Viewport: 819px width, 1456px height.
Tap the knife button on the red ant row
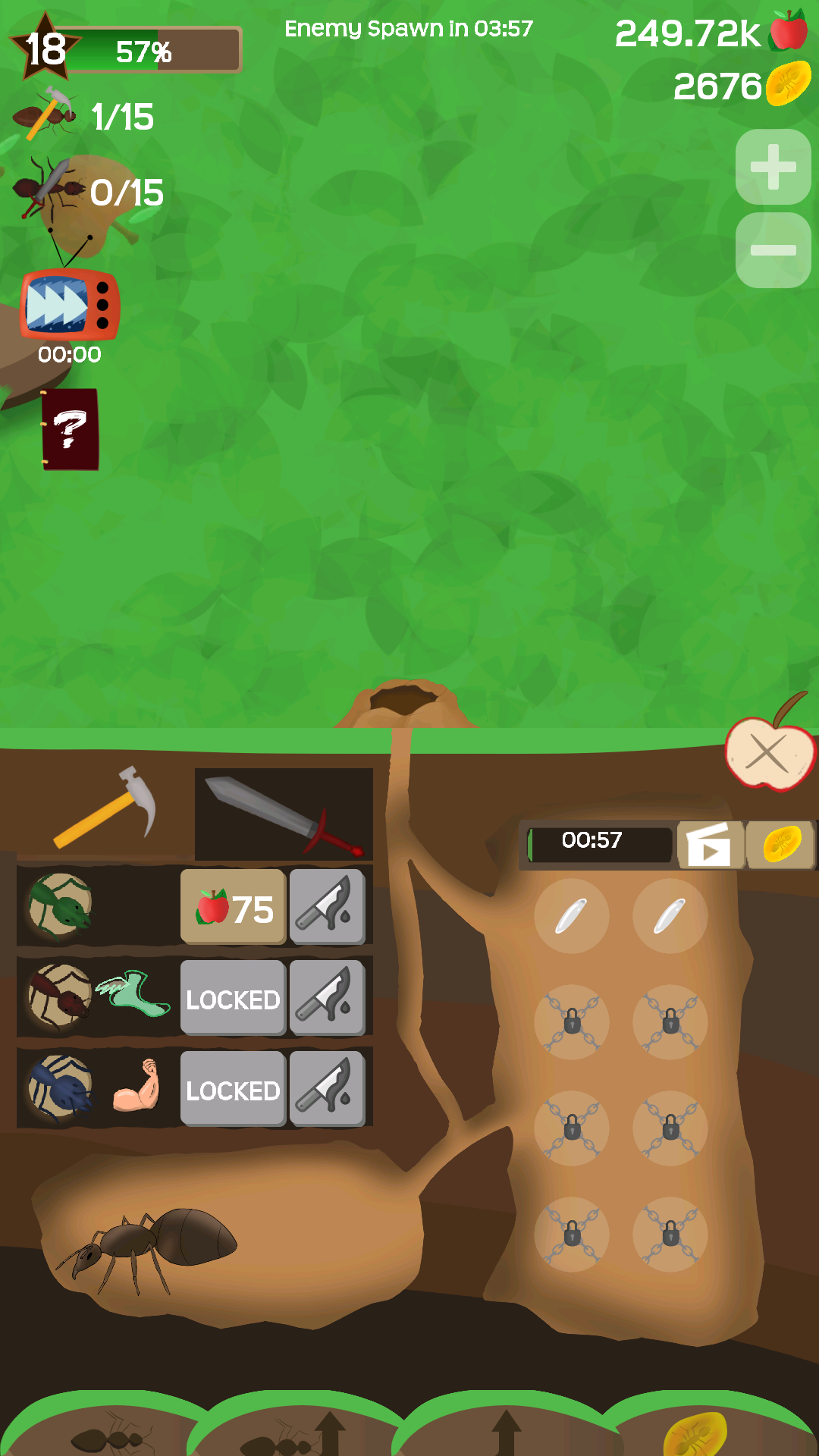tap(327, 998)
